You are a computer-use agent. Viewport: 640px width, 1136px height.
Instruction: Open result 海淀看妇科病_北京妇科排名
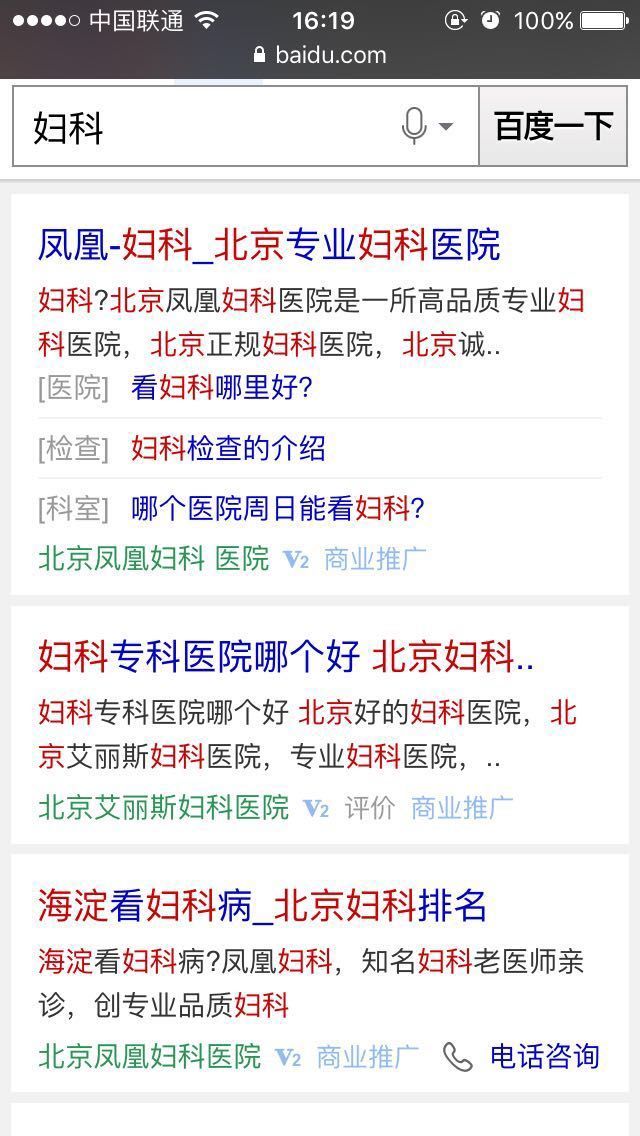point(262,906)
